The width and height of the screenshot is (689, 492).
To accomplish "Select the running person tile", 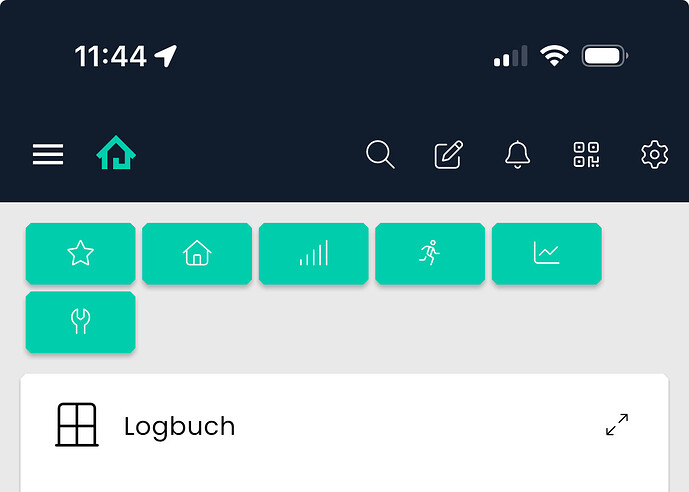I will click(430, 254).
